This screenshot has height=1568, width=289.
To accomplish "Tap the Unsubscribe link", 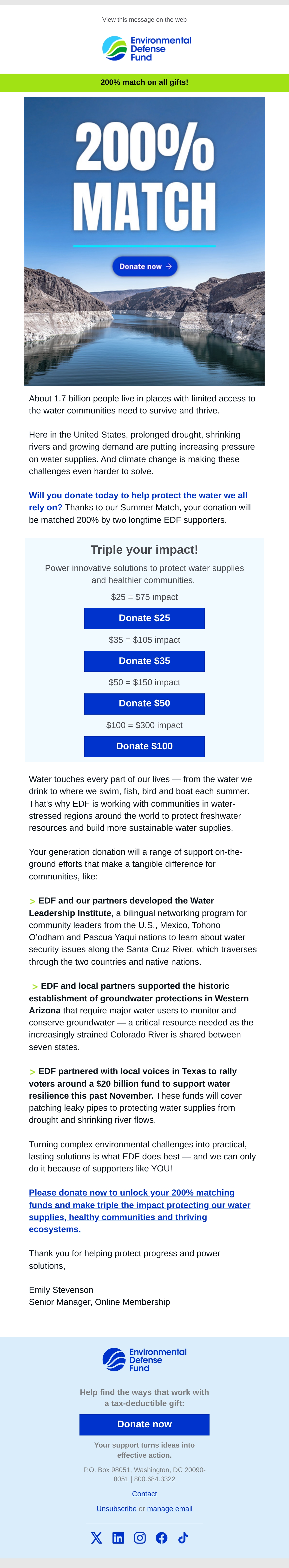I will (x=116, y=1508).
